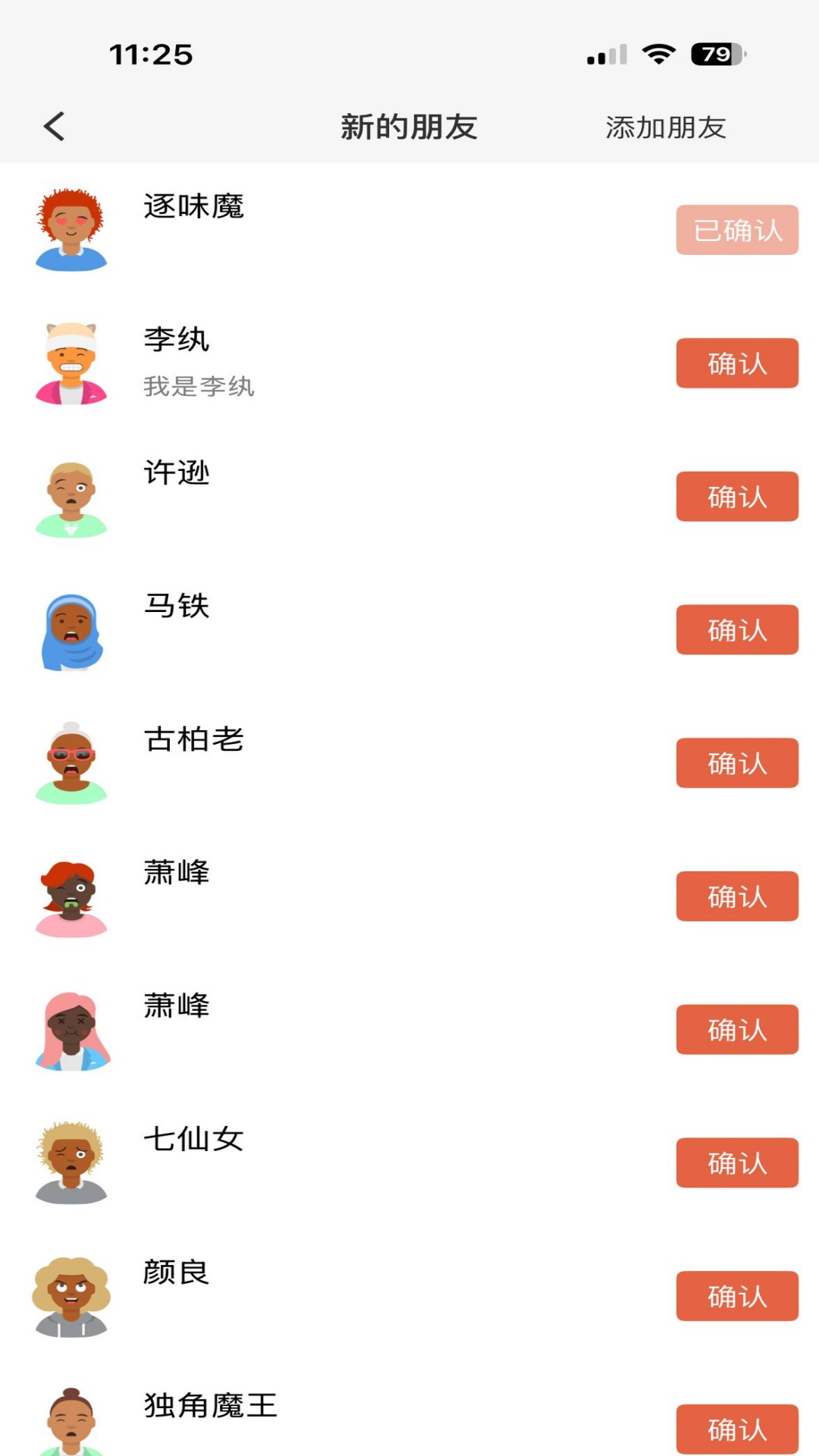Confirm 马铁's friend request
The height and width of the screenshot is (1456, 819).
736,630
